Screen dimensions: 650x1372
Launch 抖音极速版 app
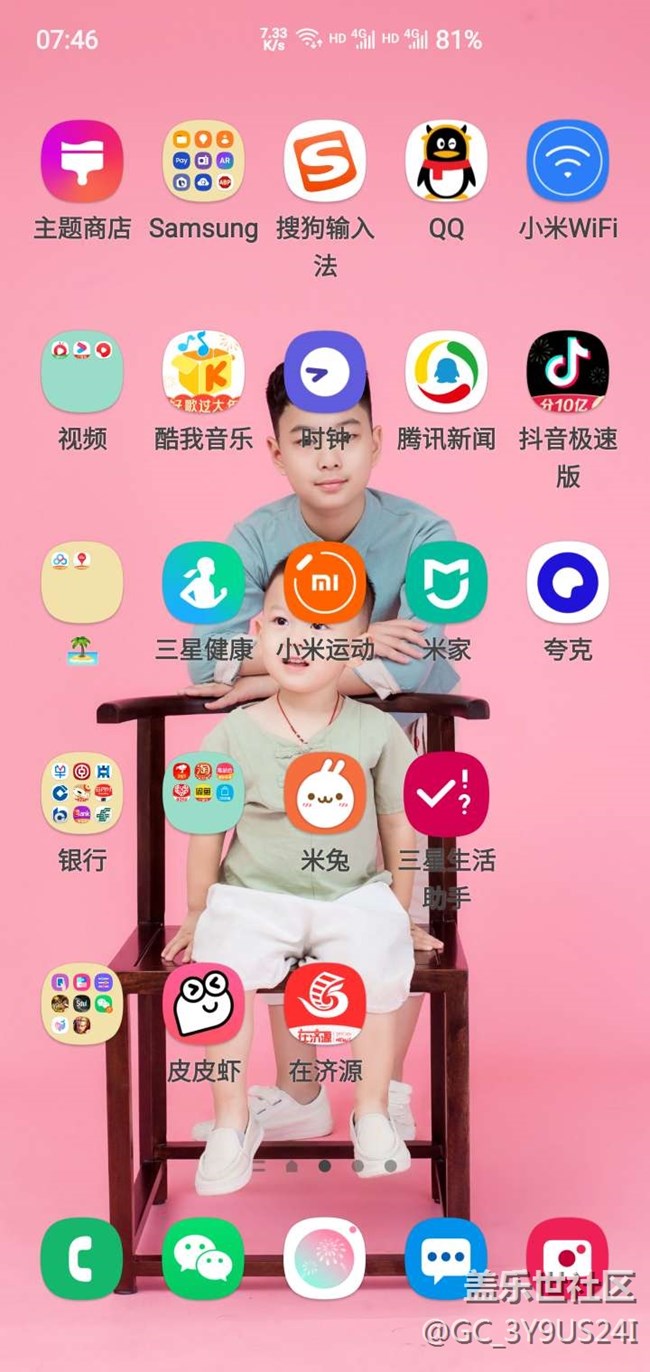tap(568, 372)
